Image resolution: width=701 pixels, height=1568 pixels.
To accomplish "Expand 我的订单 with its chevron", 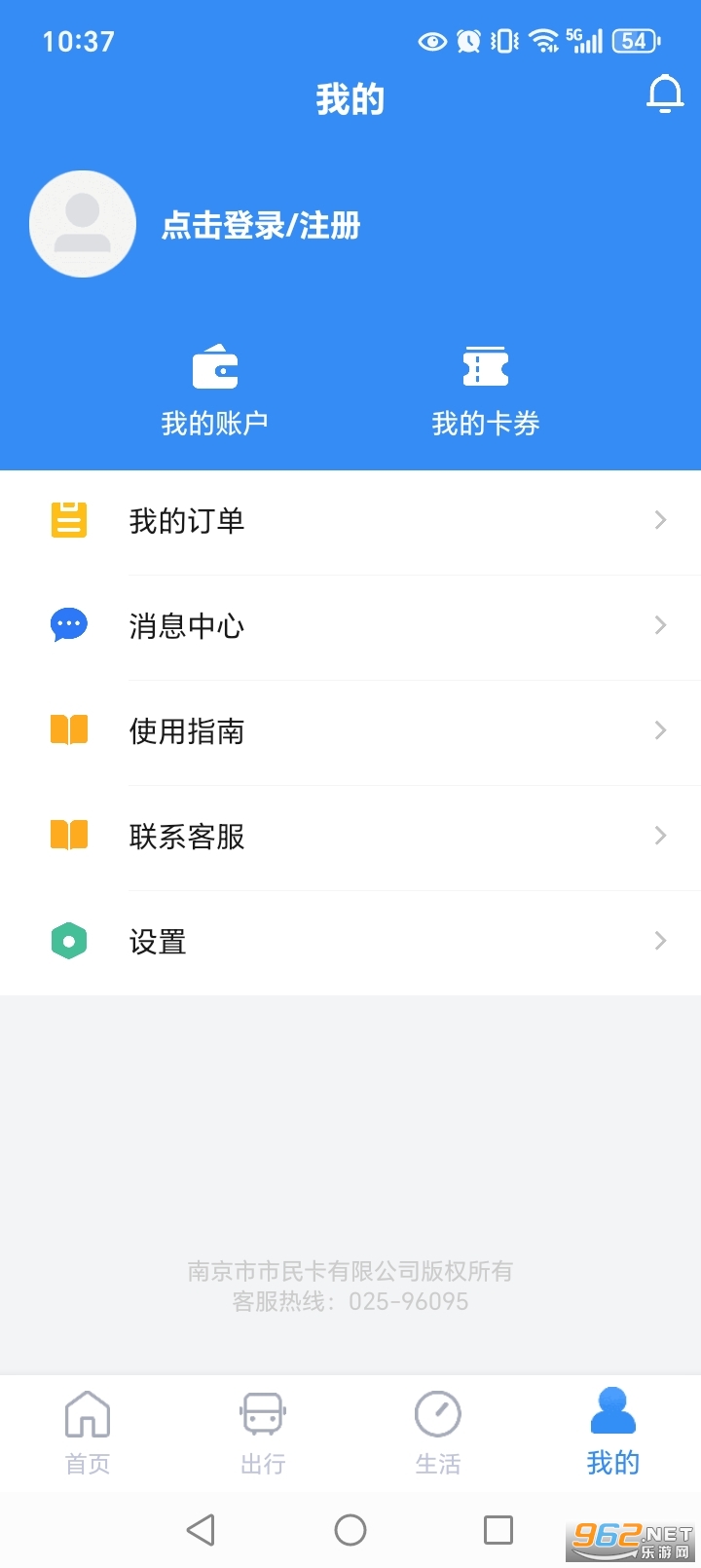I will pos(660,520).
